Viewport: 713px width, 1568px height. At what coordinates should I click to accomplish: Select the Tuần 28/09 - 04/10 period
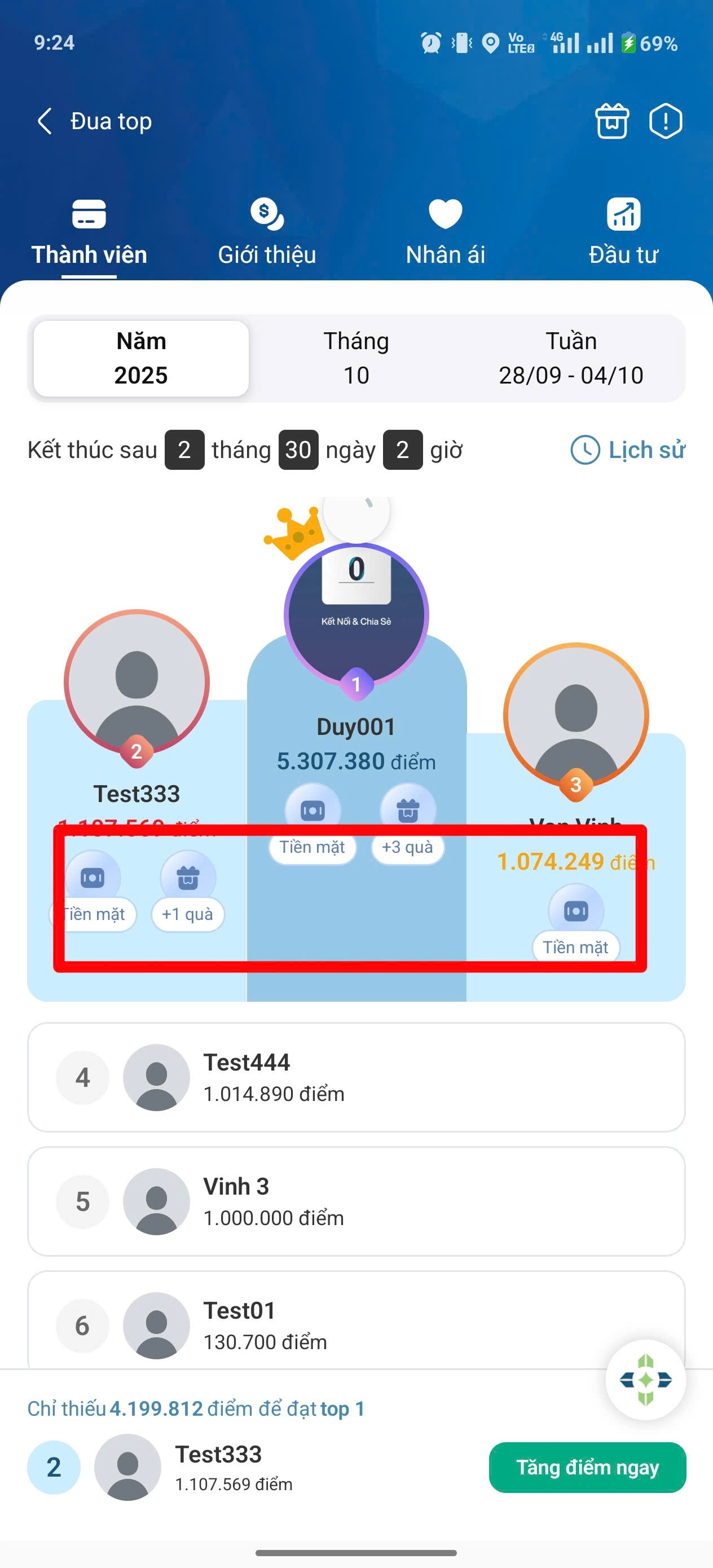tap(571, 359)
